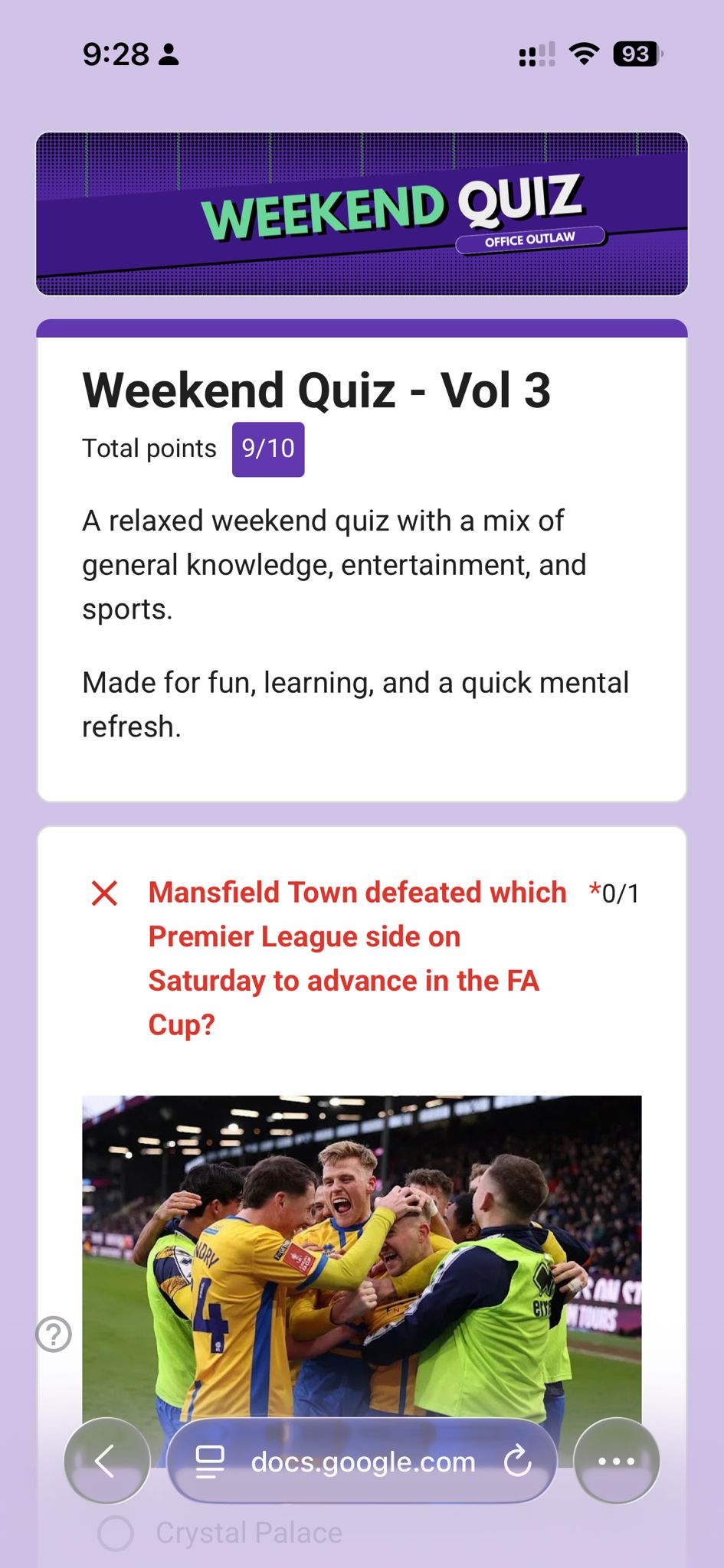Tap the 9/10 total points badge
The width and height of the screenshot is (724, 1568).
coord(268,449)
